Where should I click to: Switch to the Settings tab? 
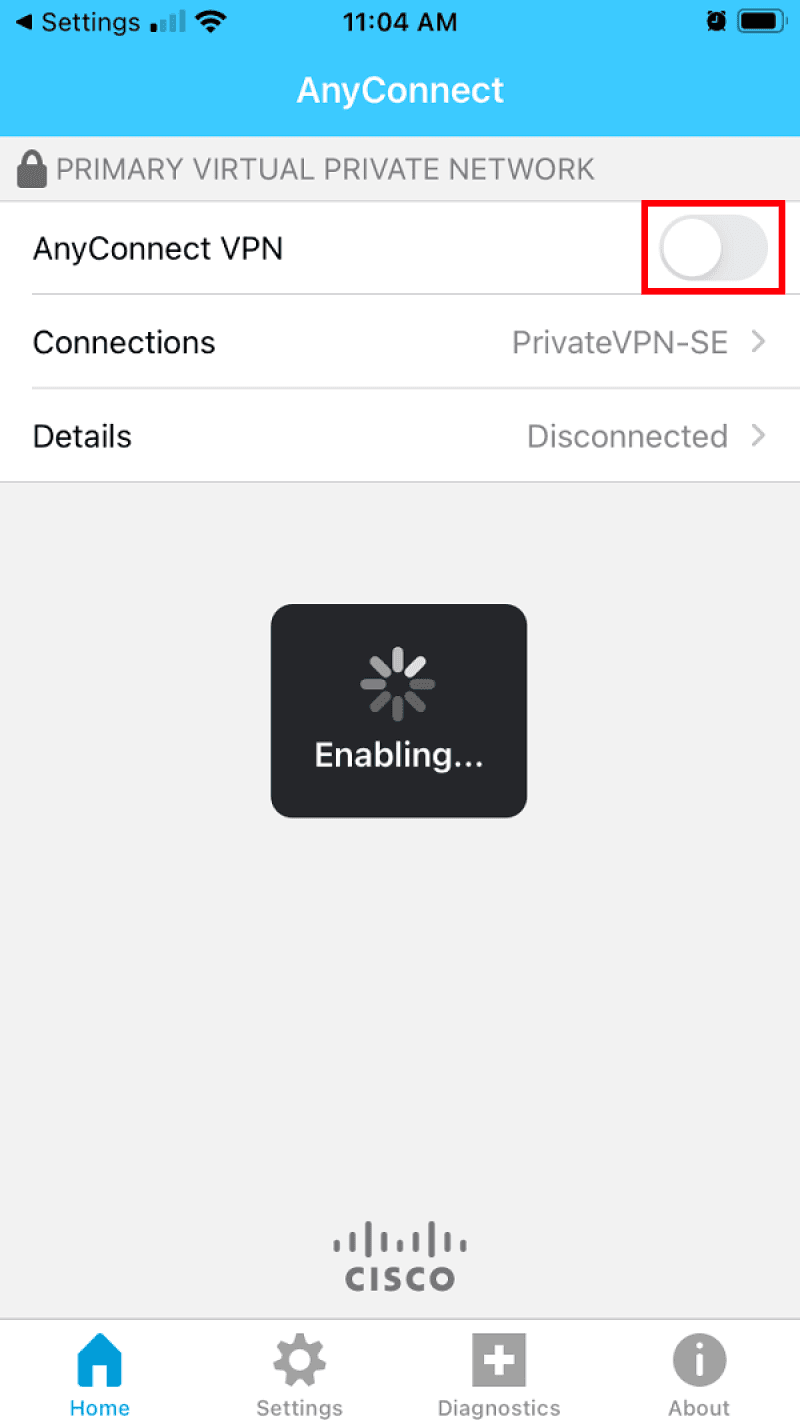pos(299,1373)
